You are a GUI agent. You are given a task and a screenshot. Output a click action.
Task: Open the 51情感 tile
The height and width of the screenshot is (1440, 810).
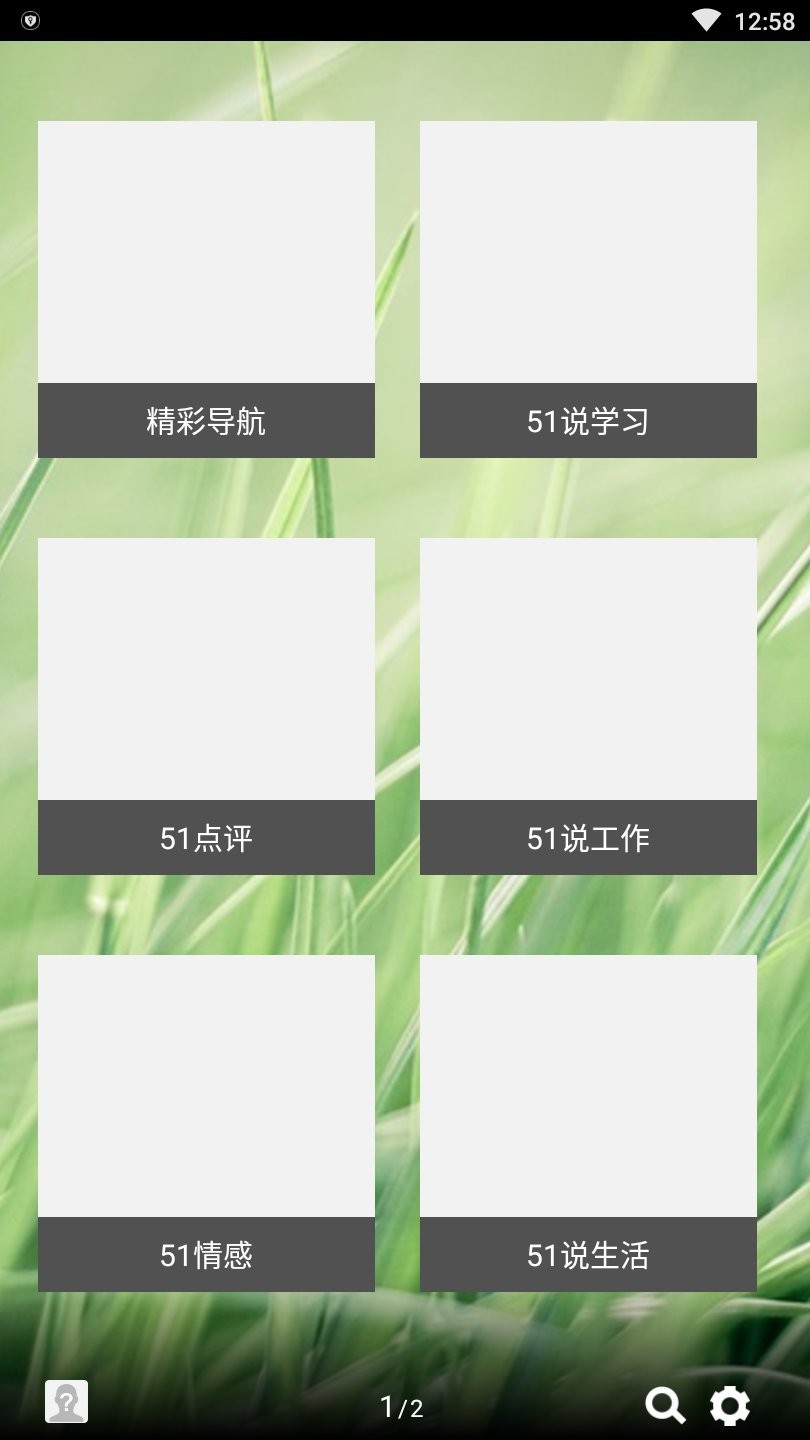(x=206, y=1123)
